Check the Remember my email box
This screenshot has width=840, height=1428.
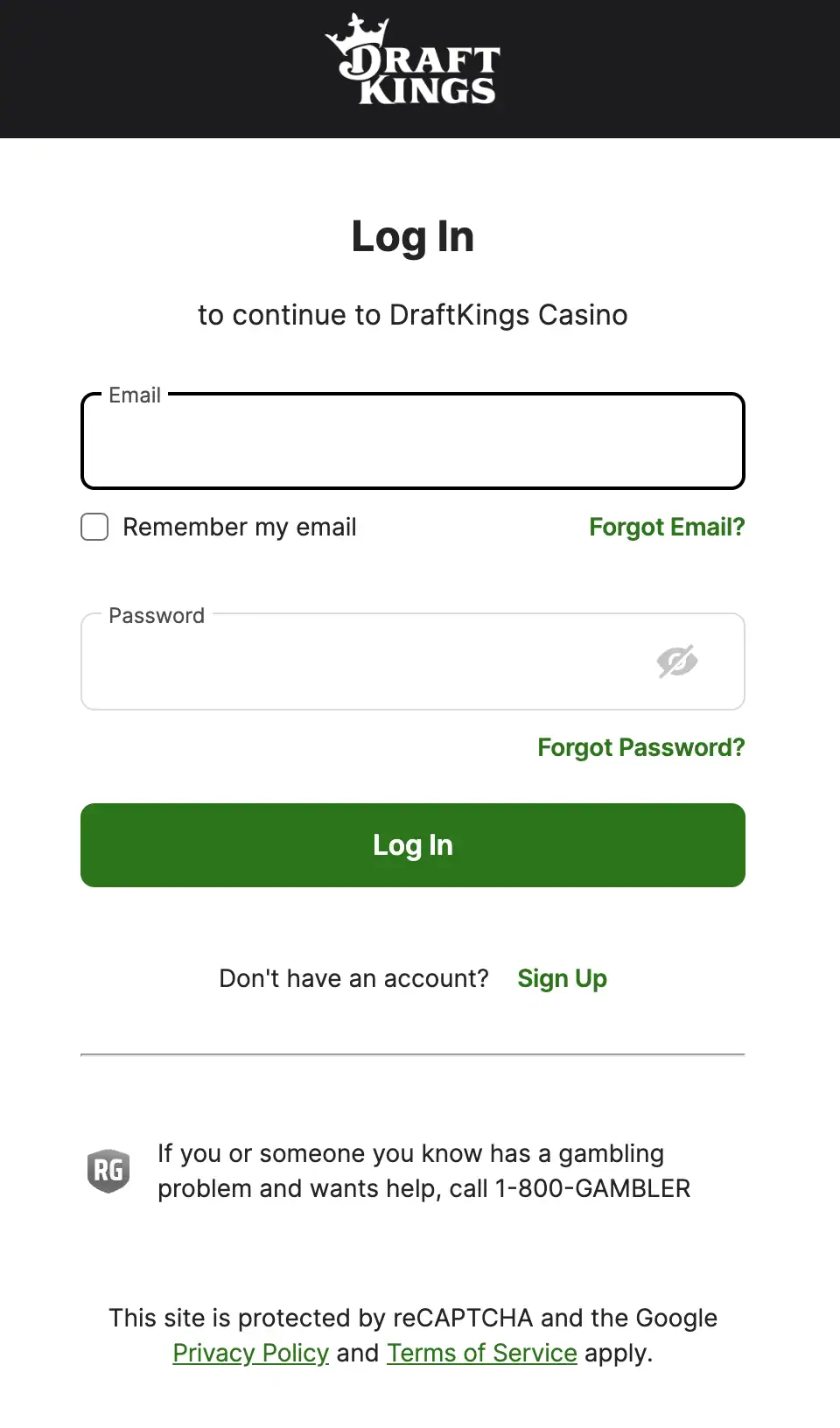pos(94,527)
